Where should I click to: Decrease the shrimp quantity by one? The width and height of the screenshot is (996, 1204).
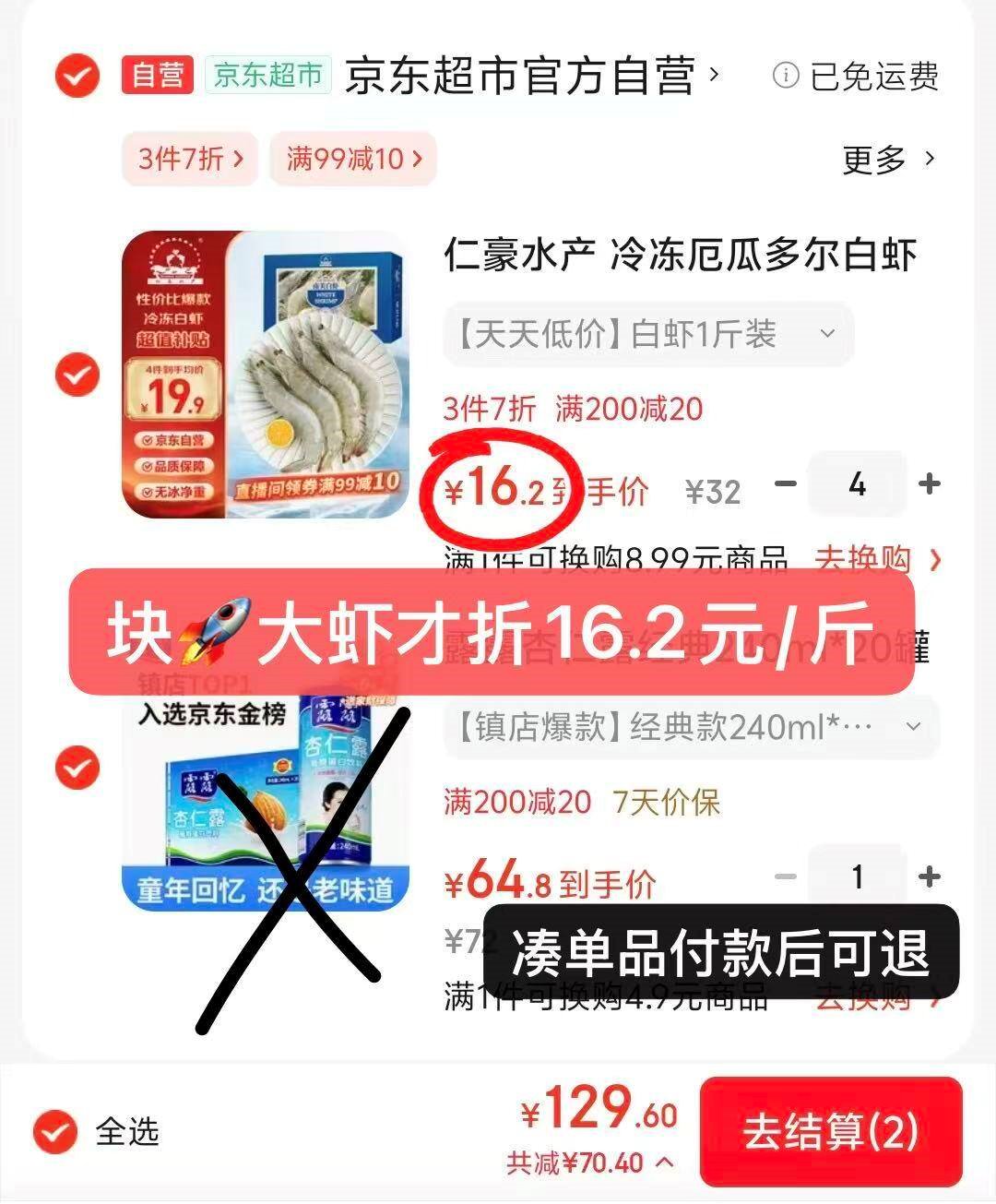click(785, 483)
